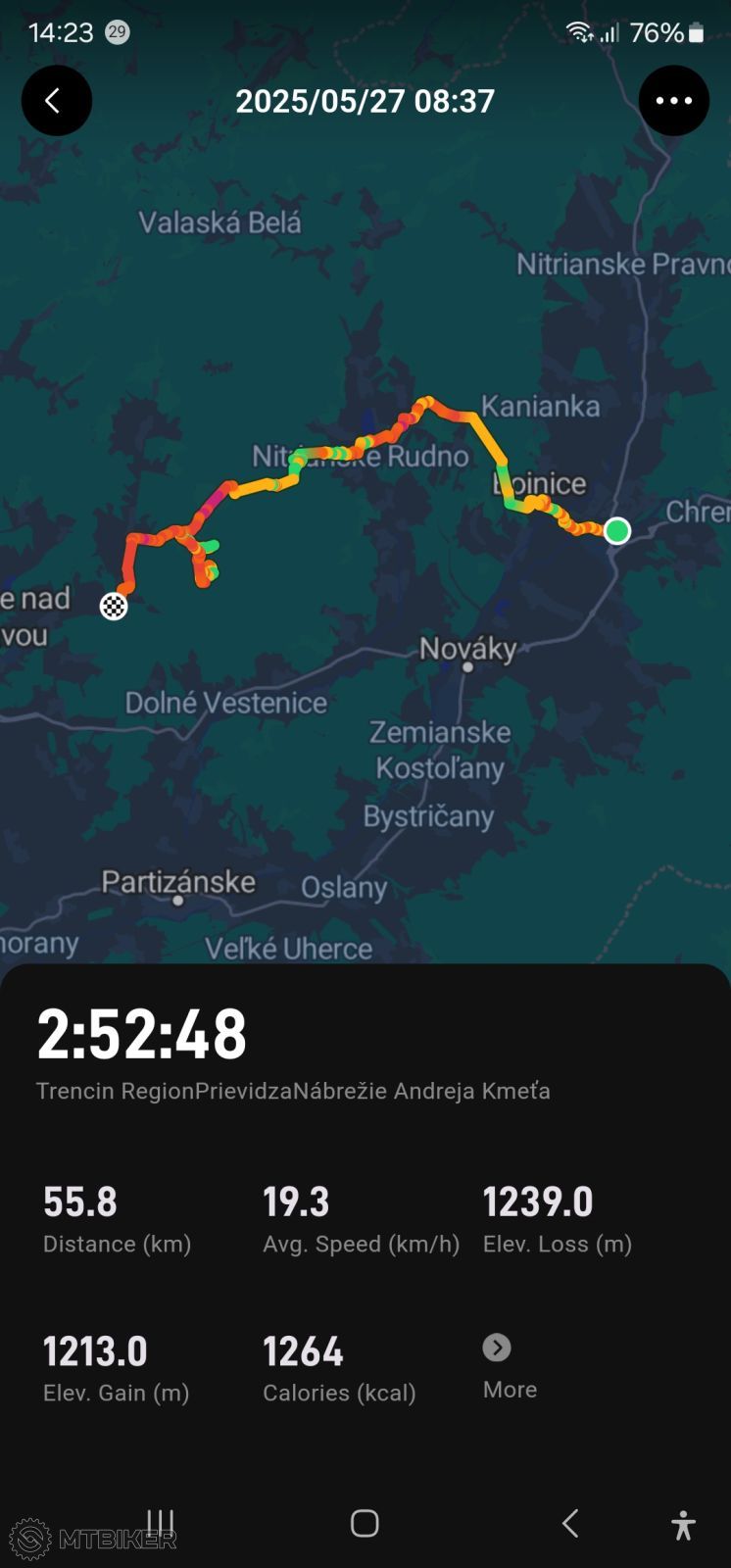731x1568 pixels.
Task: Tap the system back button
Action: click(x=570, y=1523)
